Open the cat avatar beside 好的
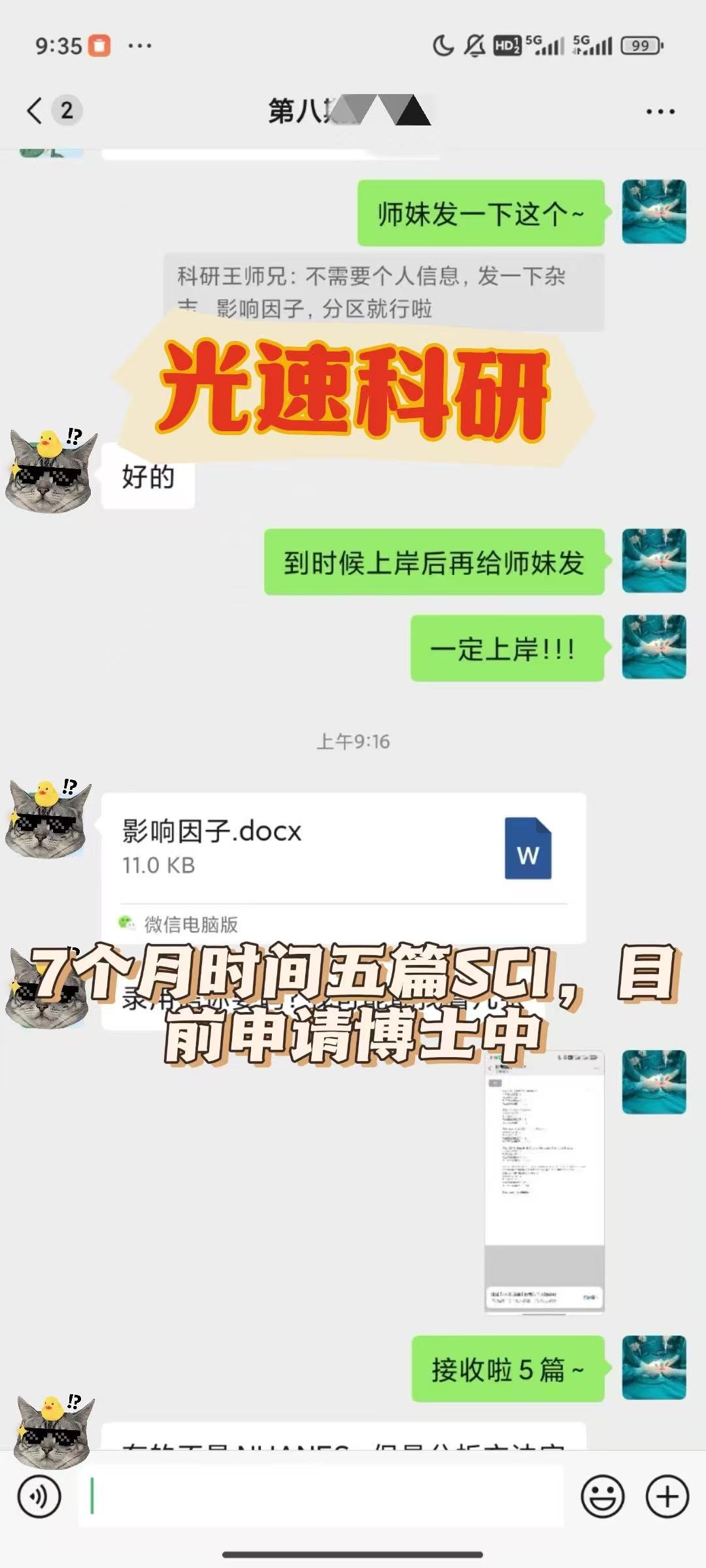This screenshot has width=706, height=1568. 50,471
